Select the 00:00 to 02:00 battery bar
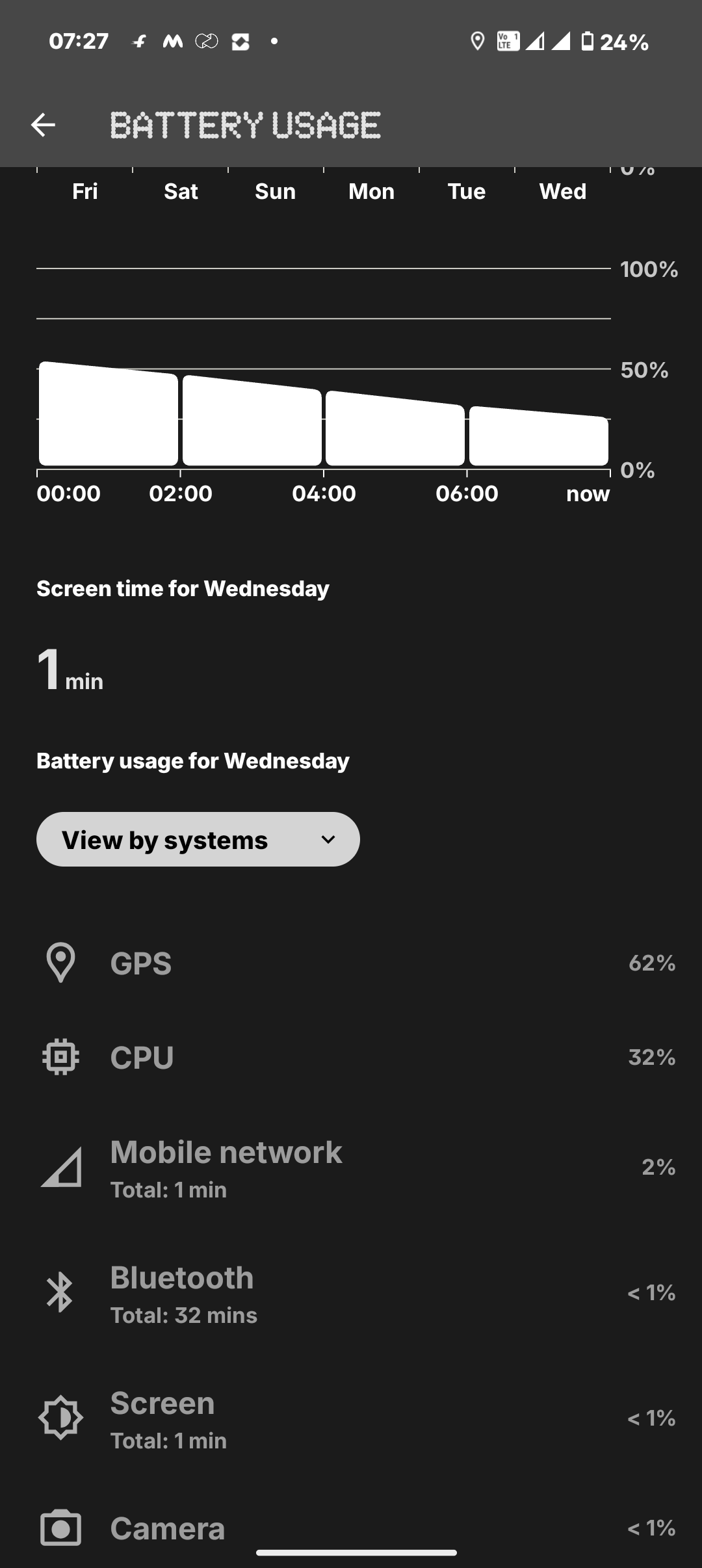This screenshot has height=1568, width=702. (x=109, y=416)
